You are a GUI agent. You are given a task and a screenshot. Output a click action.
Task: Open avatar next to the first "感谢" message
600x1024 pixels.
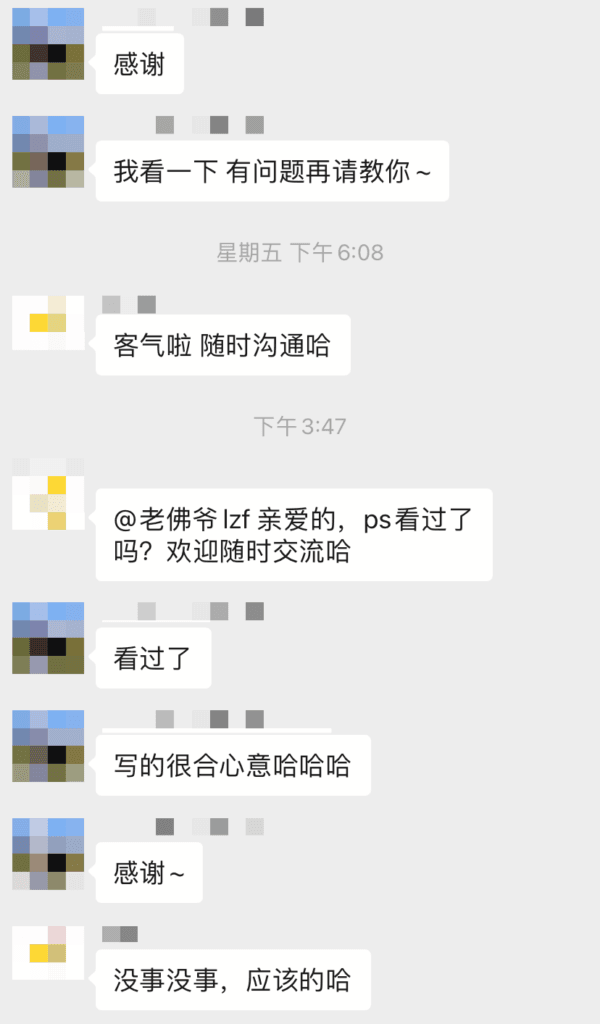(x=48, y=44)
